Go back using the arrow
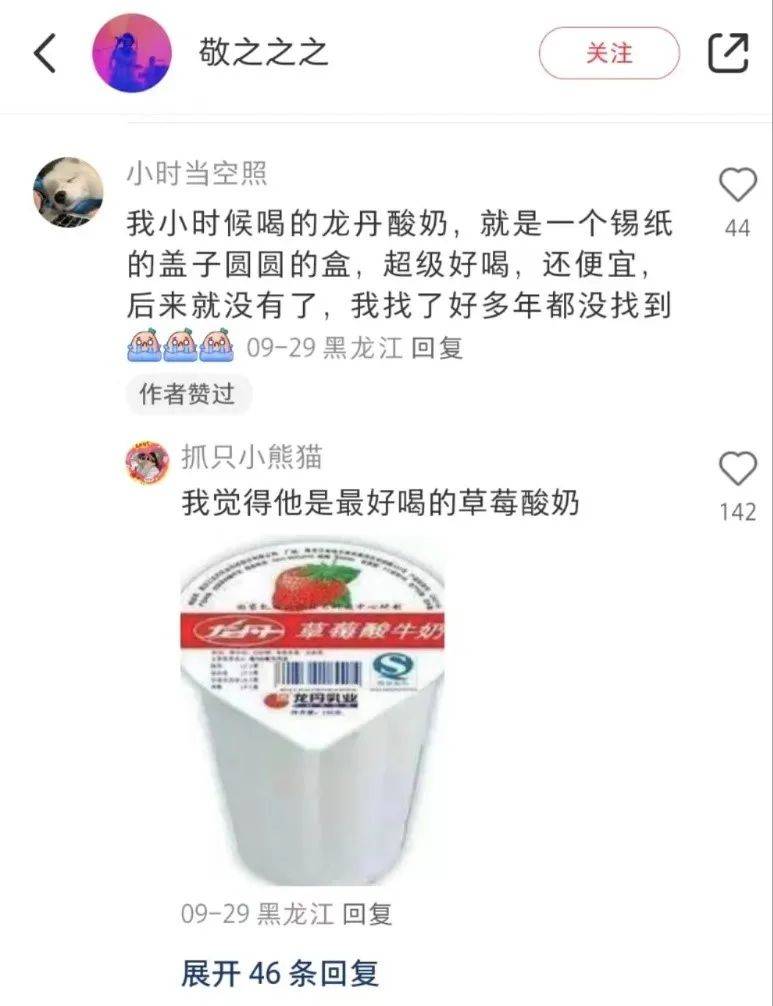773x1006 pixels. [x=45, y=53]
